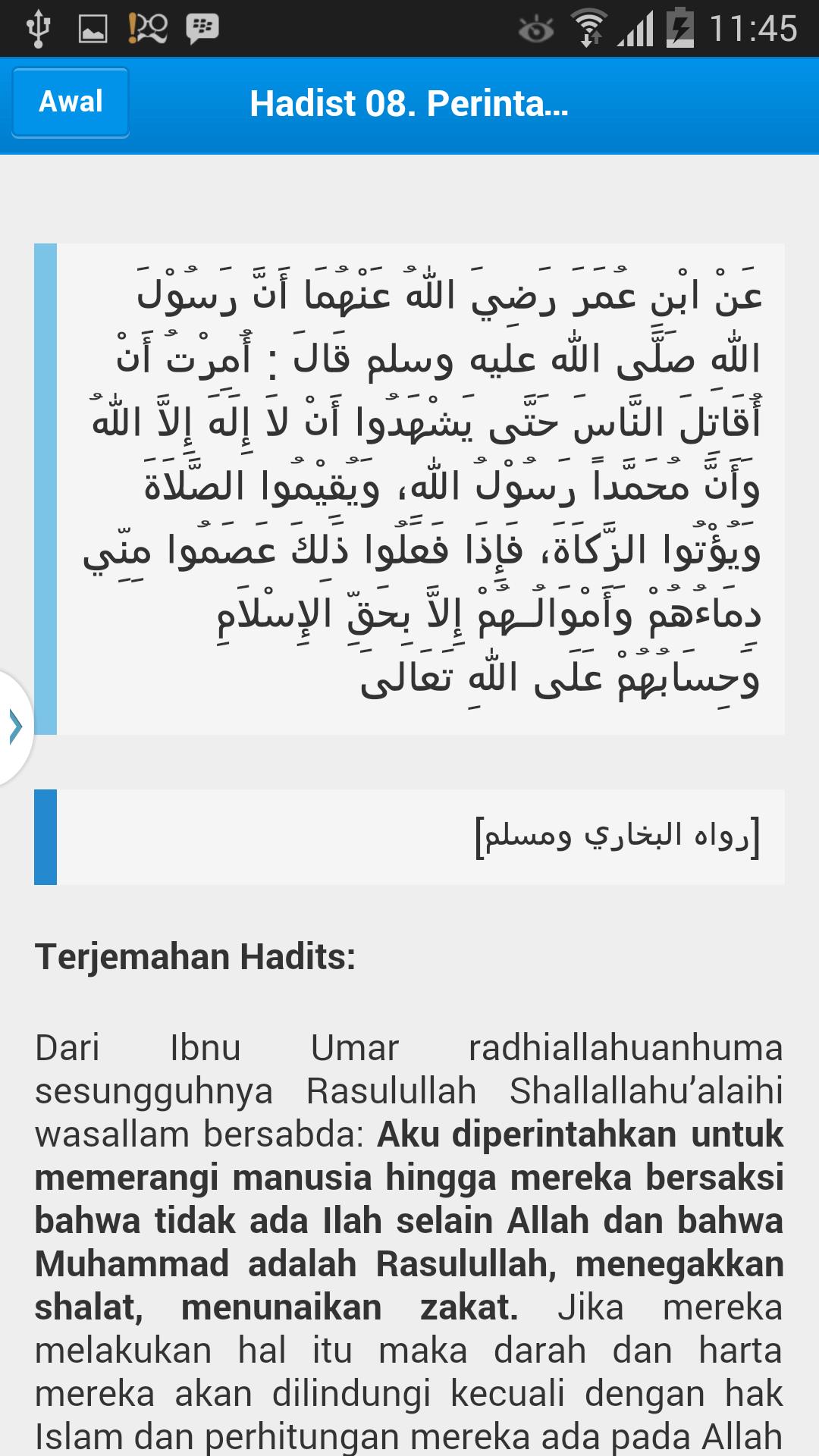The width and height of the screenshot is (819, 1456).
Task: Tap the accessibility eye status icon
Action: point(535,25)
